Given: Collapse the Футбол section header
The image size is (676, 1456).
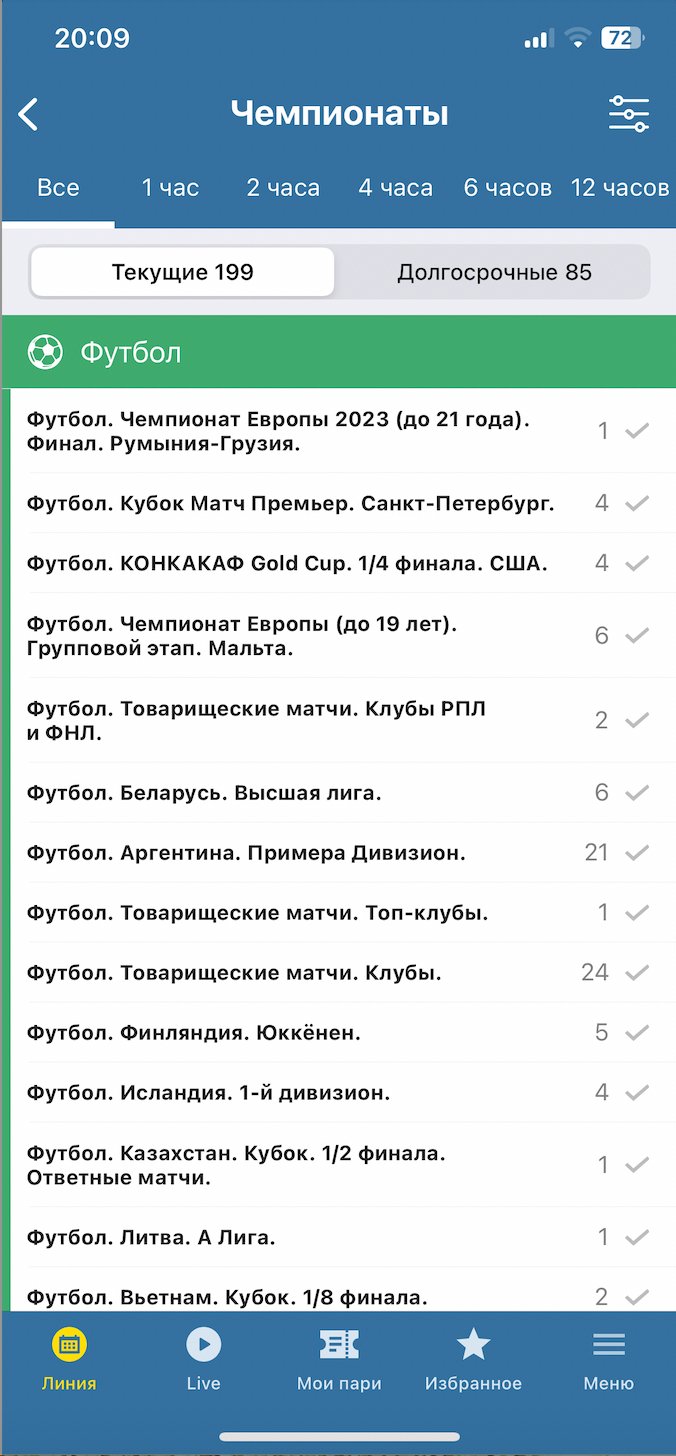Looking at the screenshot, I should 338,352.
